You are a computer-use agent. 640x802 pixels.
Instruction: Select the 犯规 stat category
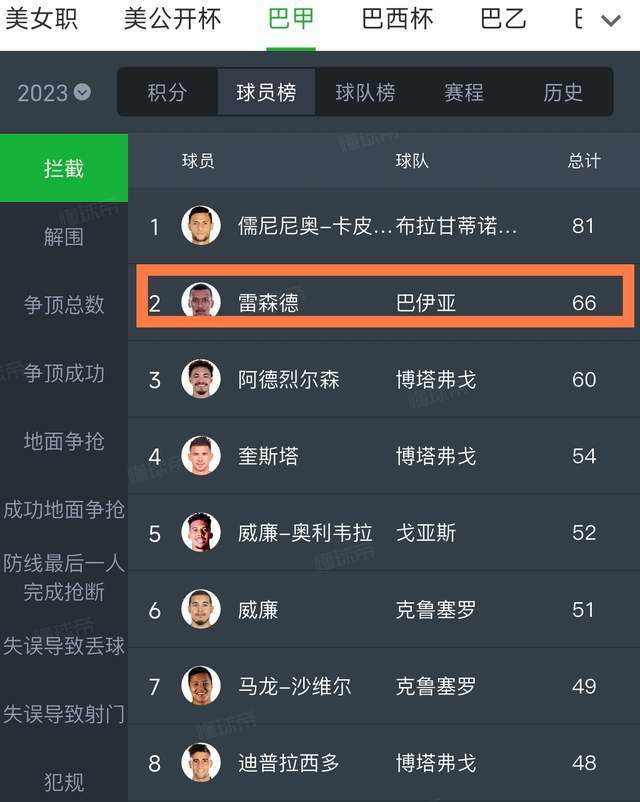64,781
